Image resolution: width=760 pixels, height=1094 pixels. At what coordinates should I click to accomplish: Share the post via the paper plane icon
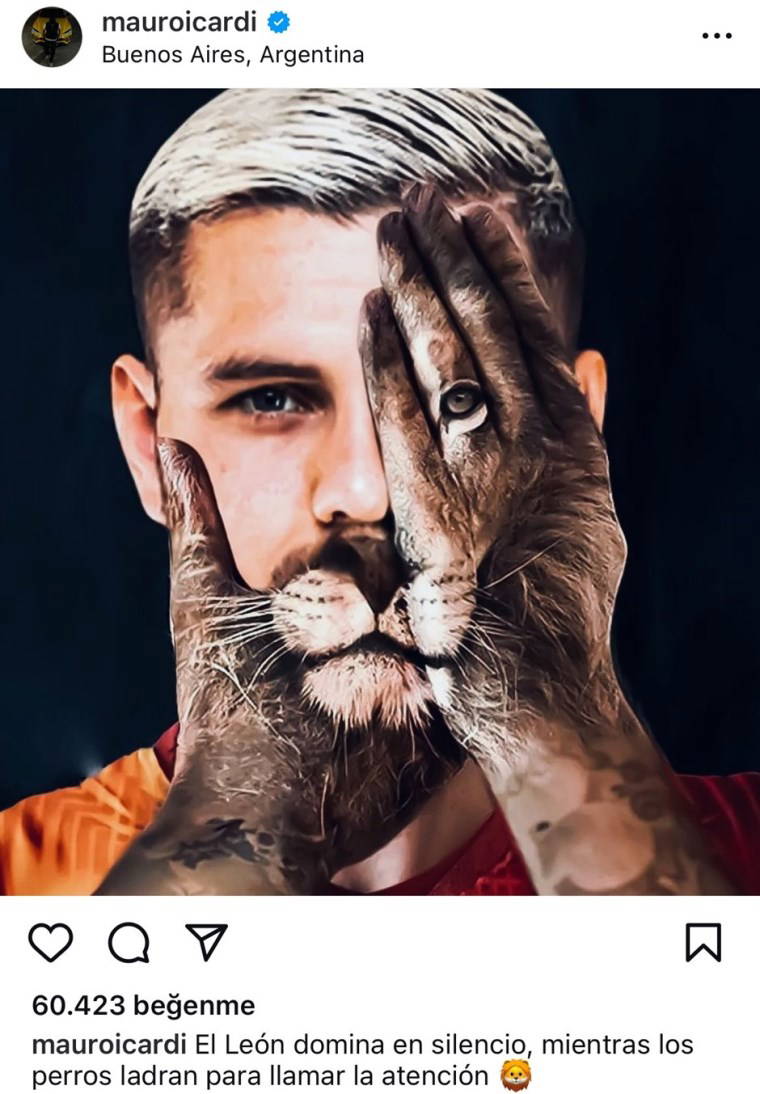coord(206,942)
